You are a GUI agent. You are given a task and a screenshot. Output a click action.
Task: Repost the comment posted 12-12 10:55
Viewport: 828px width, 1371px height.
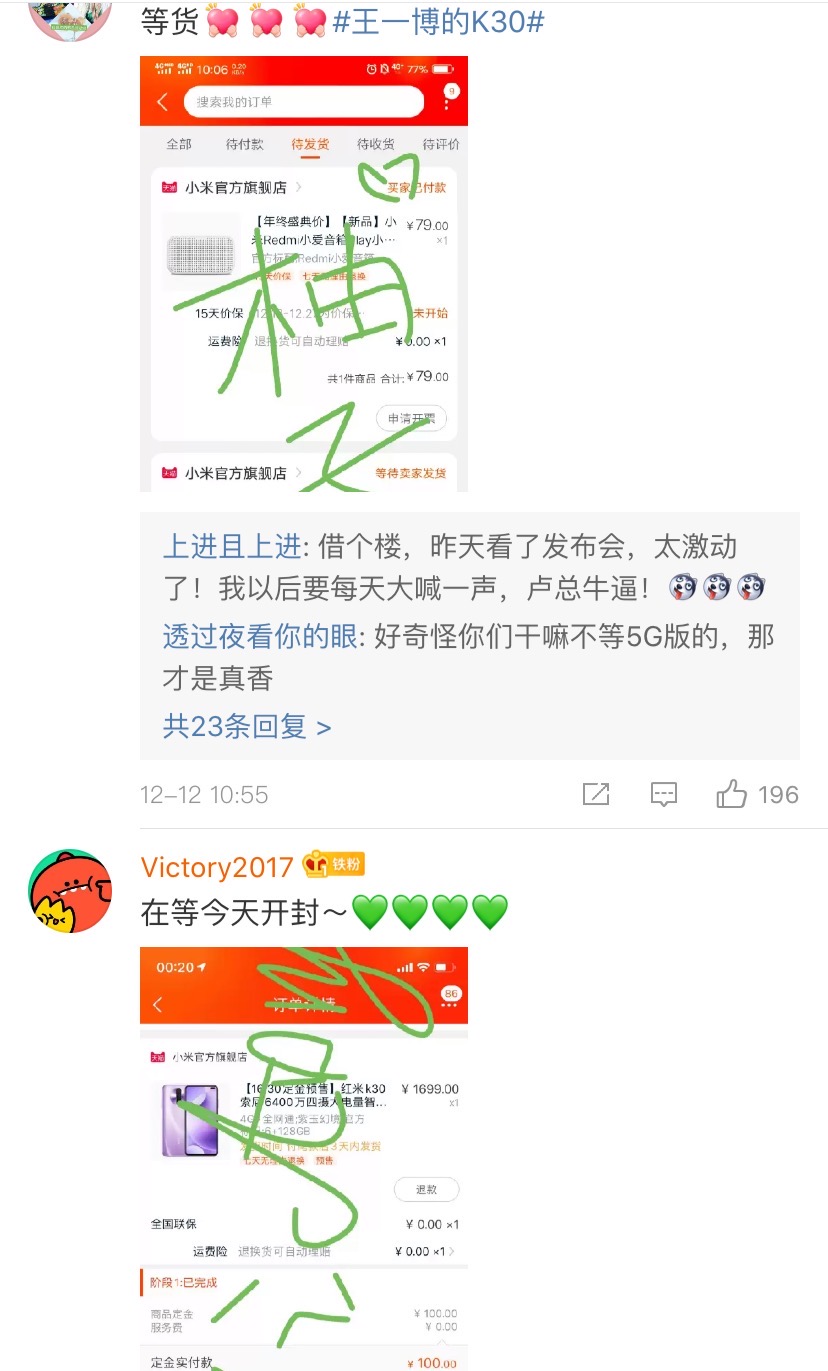tap(596, 795)
